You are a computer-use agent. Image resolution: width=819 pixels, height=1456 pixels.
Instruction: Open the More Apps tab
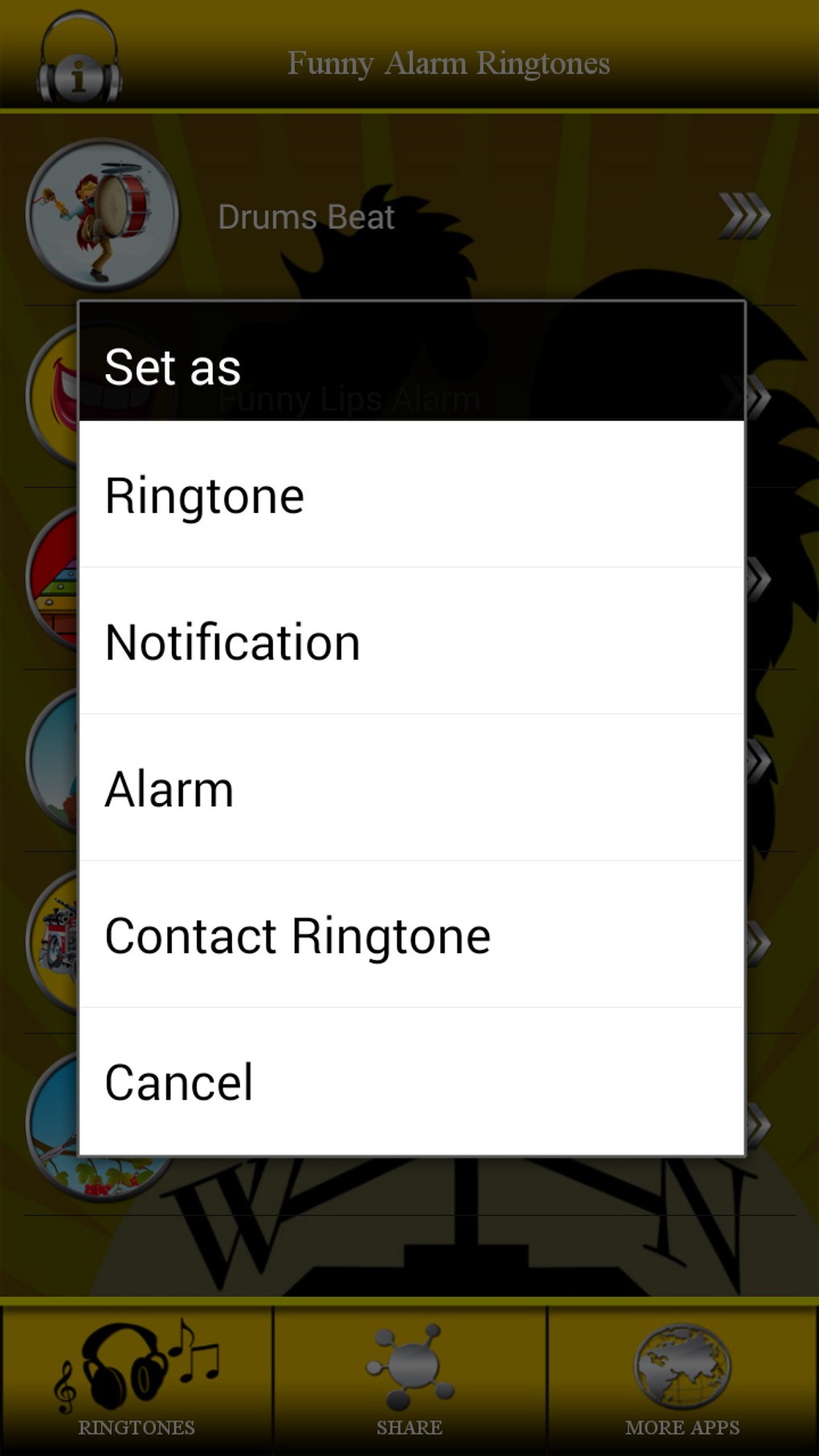pos(682,1380)
